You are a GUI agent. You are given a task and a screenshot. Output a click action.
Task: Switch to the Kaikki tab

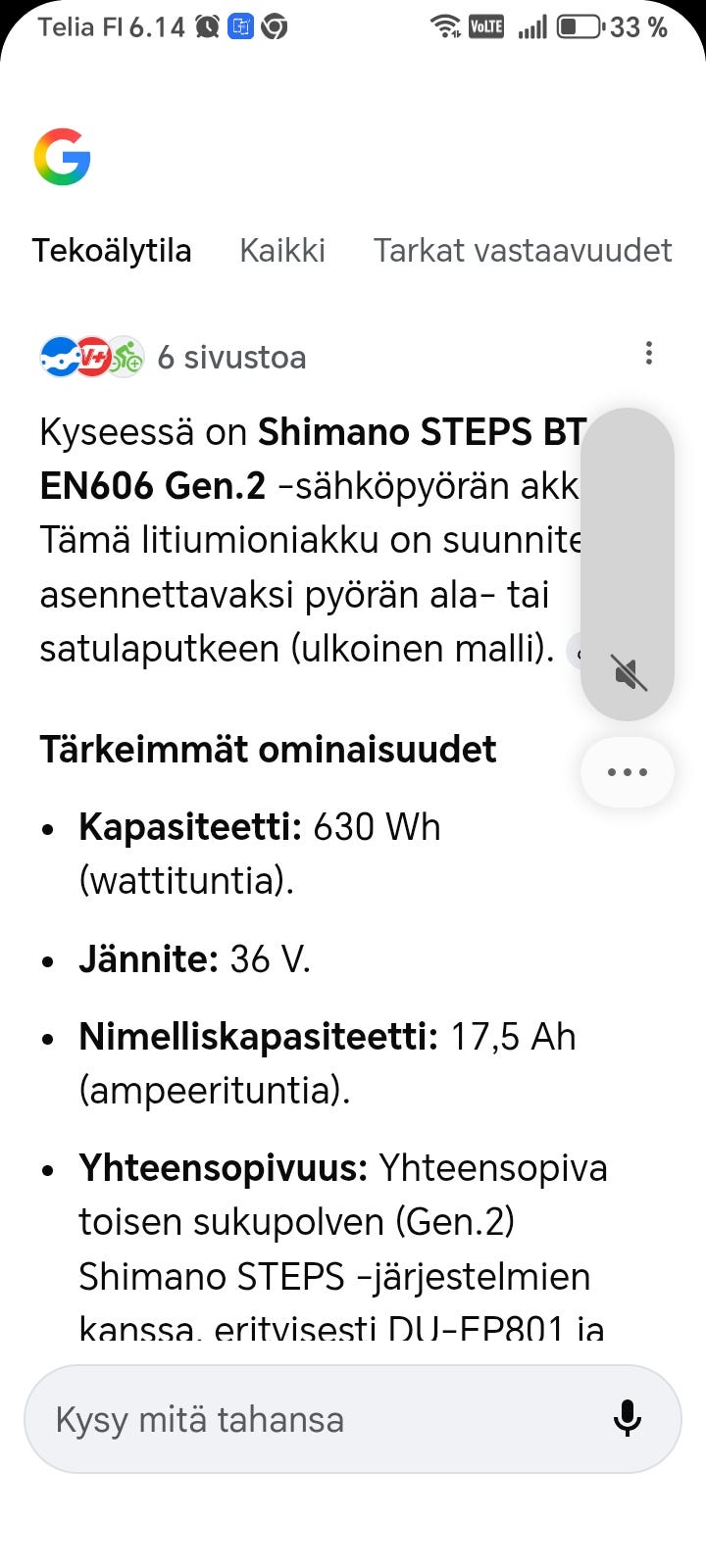tap(282, 251)
